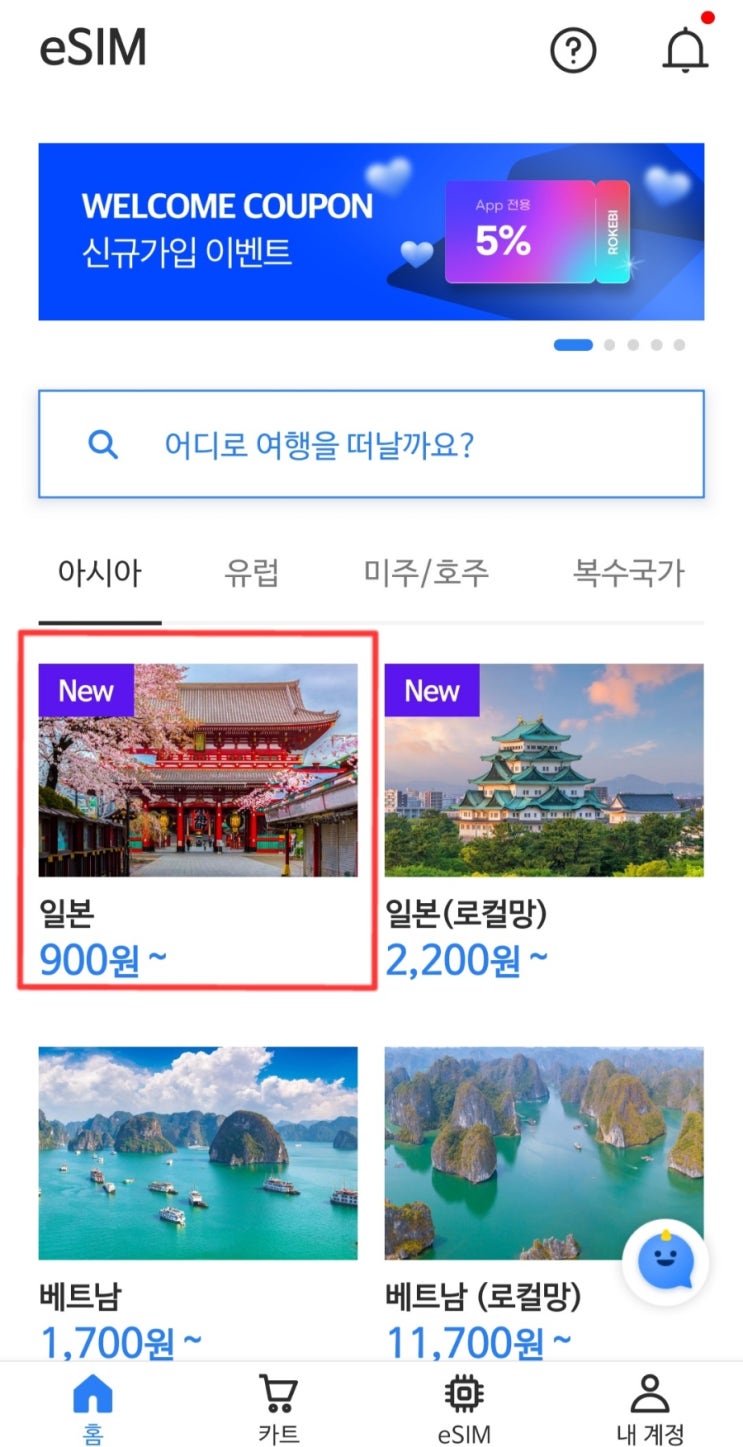
Task: Switch to the 복수국가 tab
Action: click(628, 574)
